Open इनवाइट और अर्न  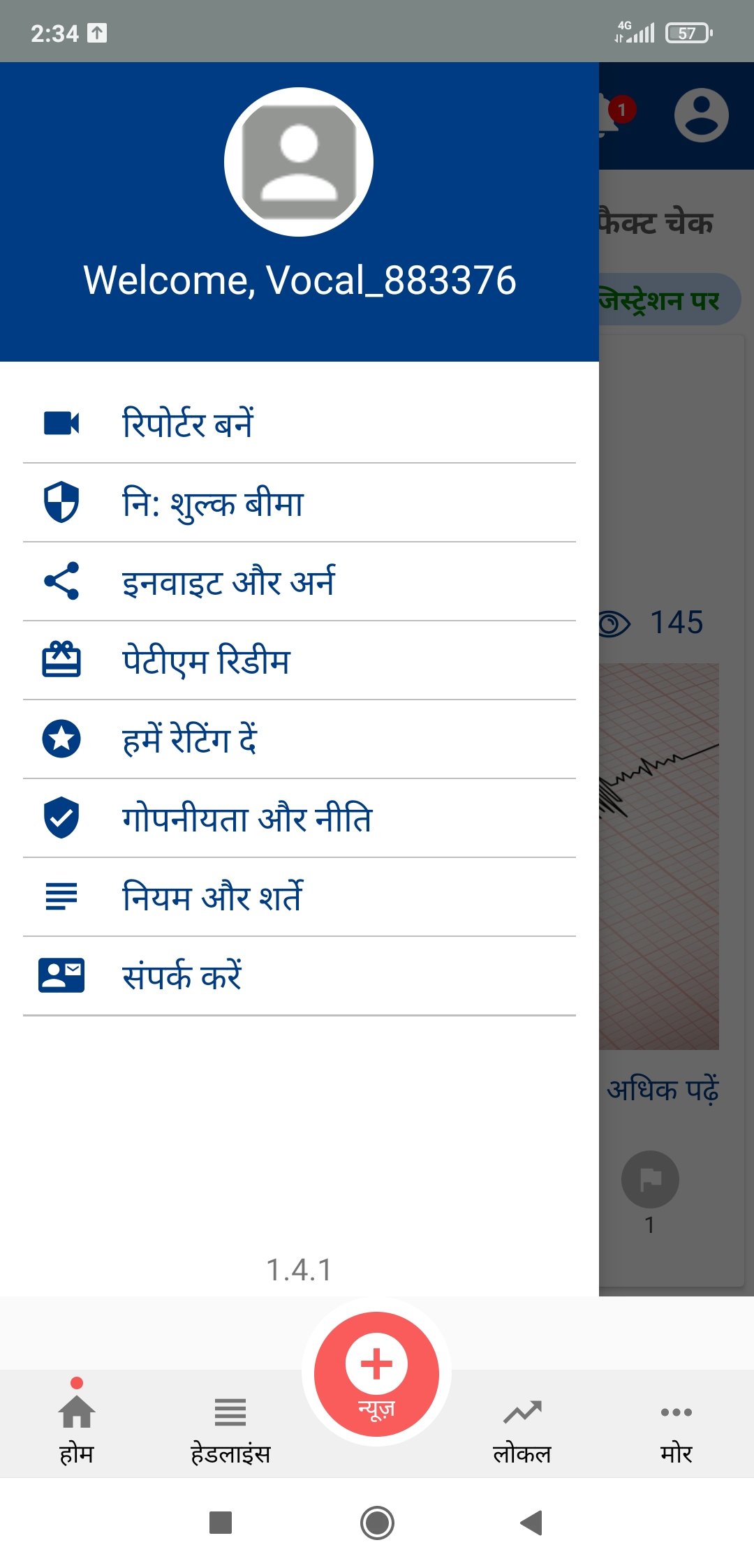299,582
